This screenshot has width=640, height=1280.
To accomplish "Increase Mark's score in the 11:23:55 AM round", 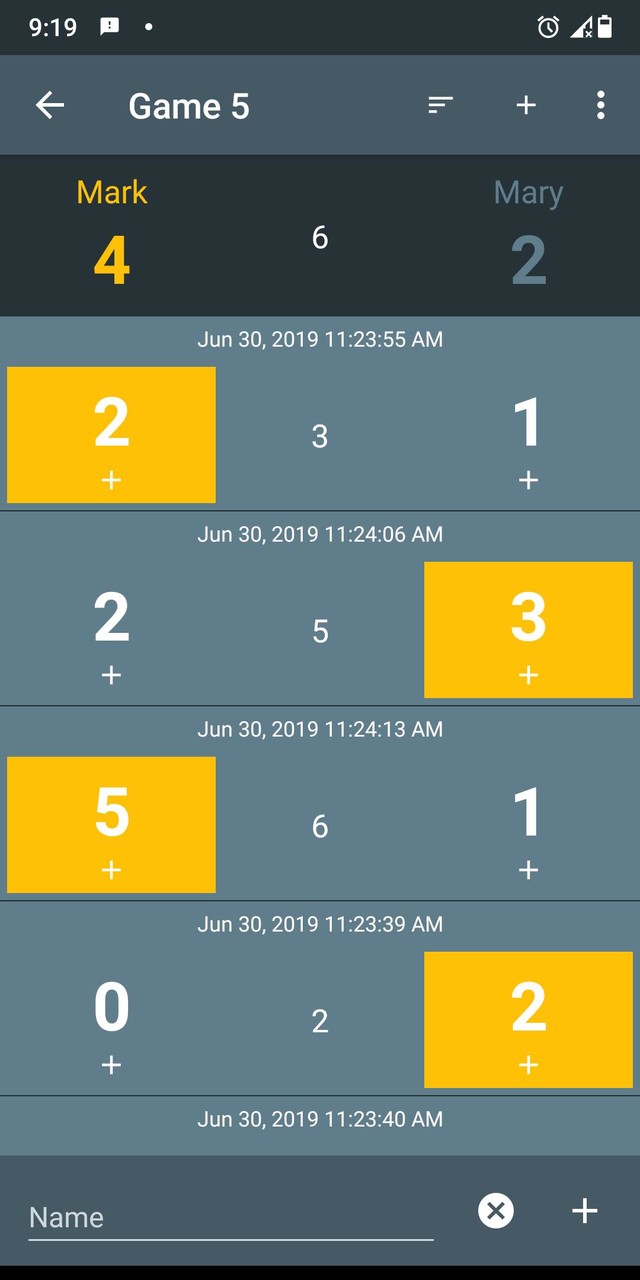I will pyautogui.click(x=111, y=481).
